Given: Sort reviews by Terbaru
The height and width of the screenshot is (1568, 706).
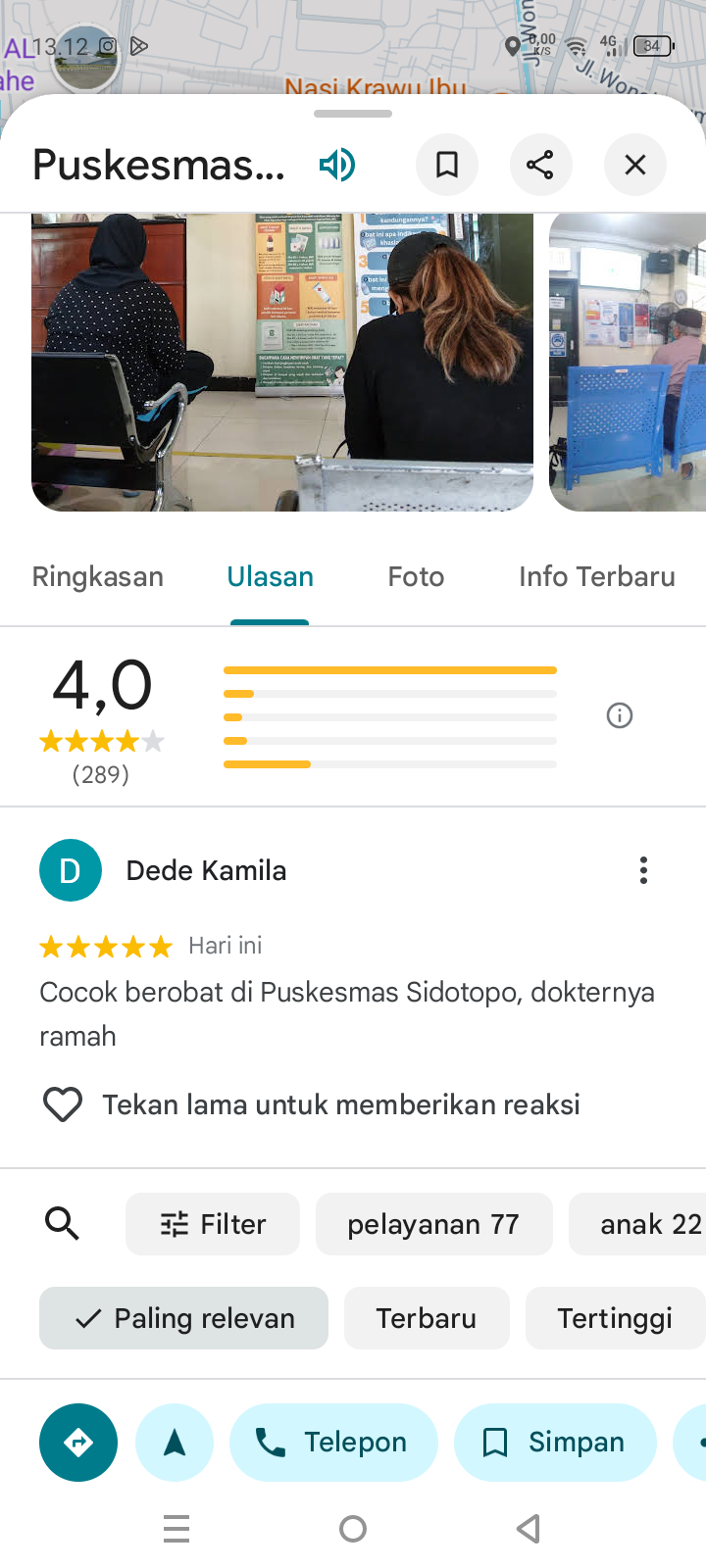Looking at the screenshot, I should coord(427,1318).
